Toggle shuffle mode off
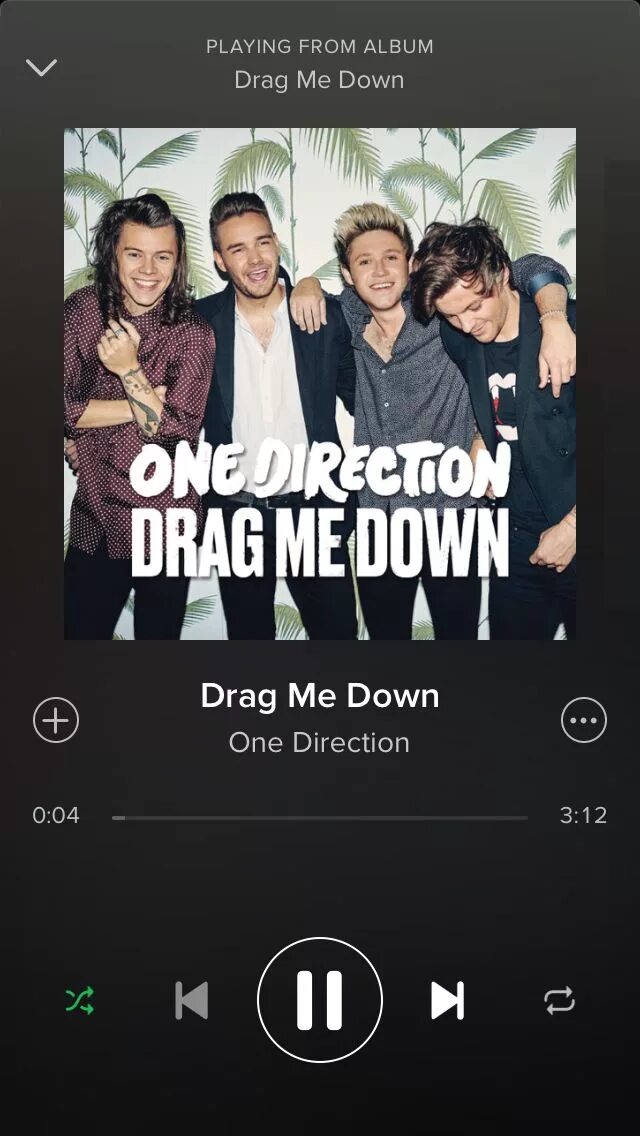Image resolution: width=640 pixels, height=1136 pixels. click(x=80, y=1000)
